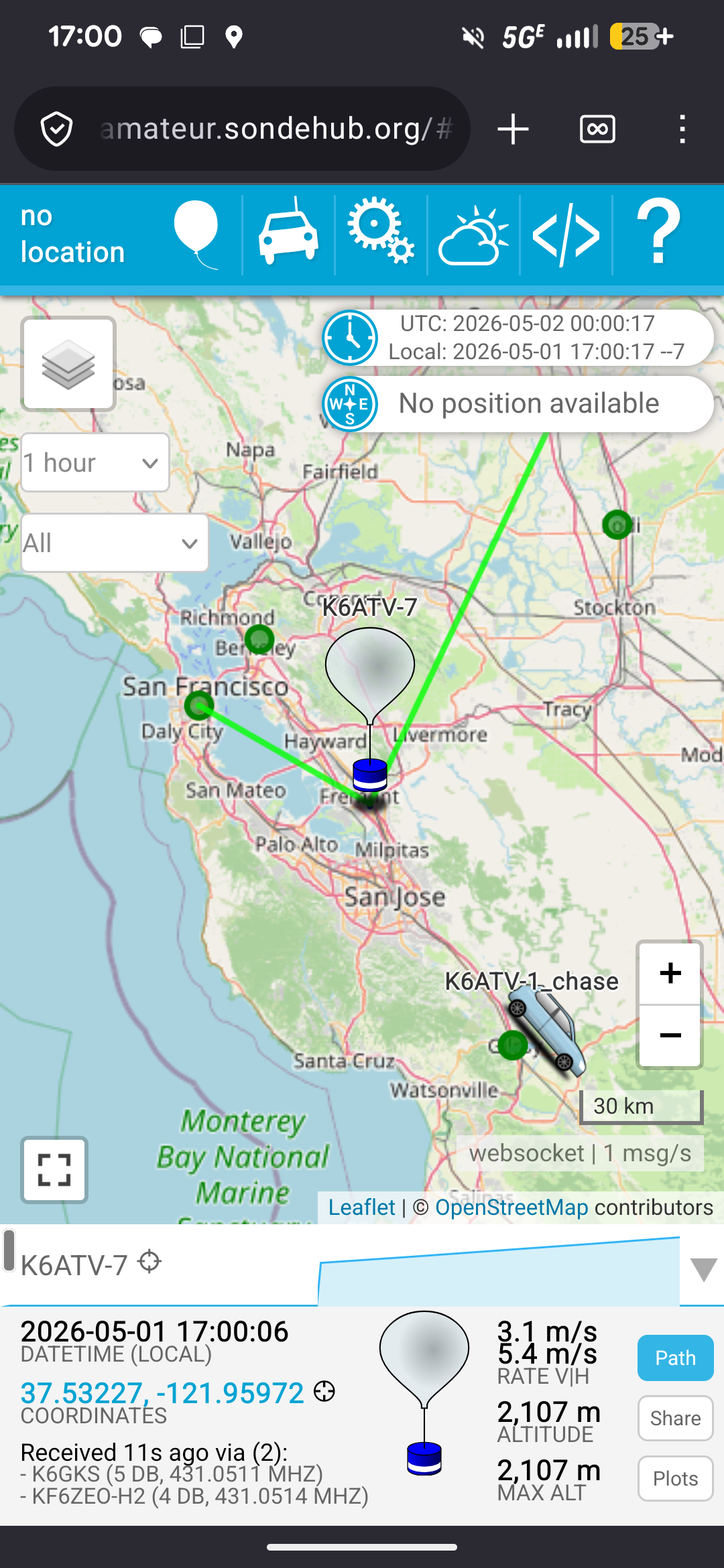This screenshot has height=1568, width=724.
Task: Open the balloon tracker list
Action: click(196, 235)
